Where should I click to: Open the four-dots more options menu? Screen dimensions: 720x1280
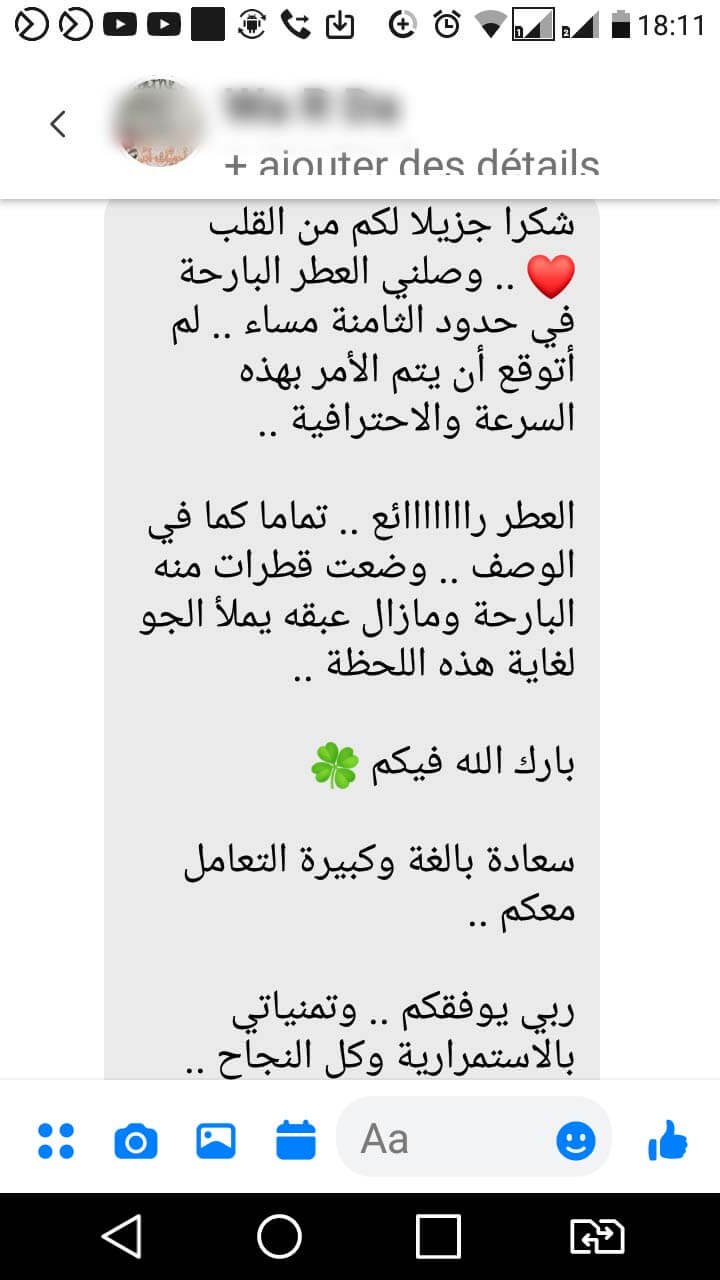click(x=56, y=1140)
